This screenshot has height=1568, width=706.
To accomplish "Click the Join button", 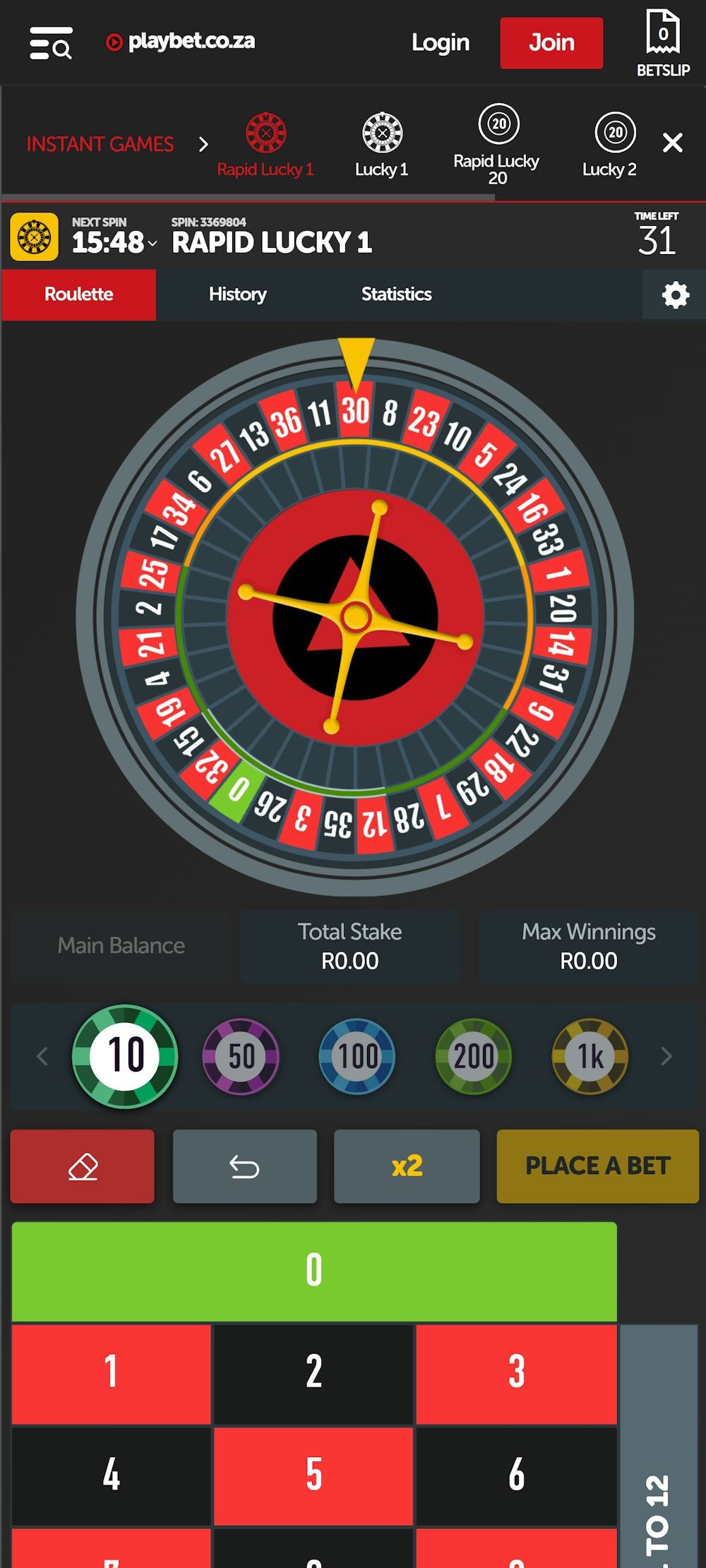I will [551, 42].
